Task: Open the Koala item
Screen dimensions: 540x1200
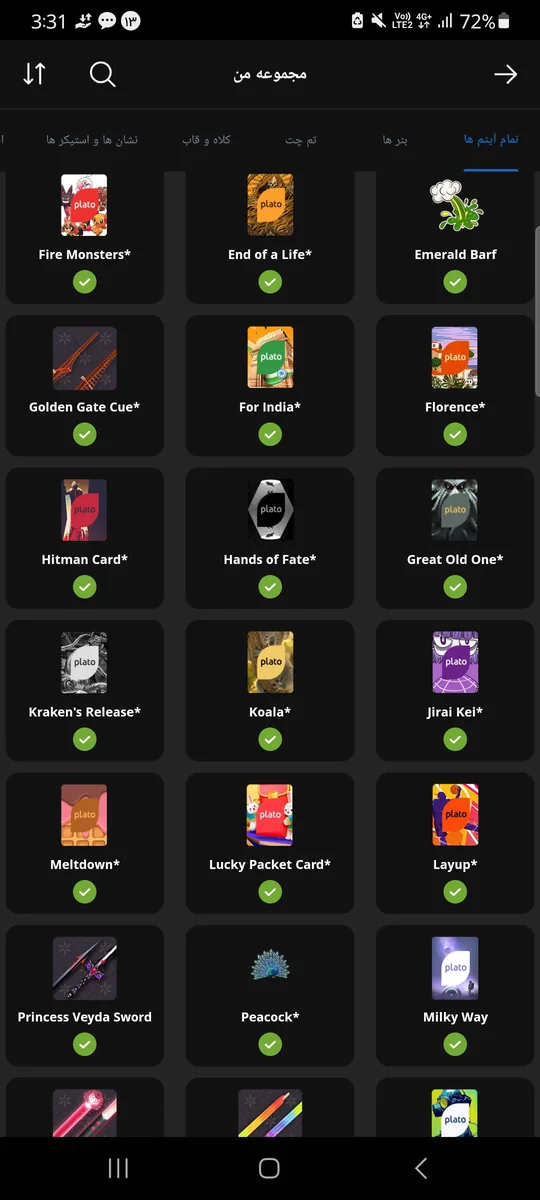Action: 270,690
